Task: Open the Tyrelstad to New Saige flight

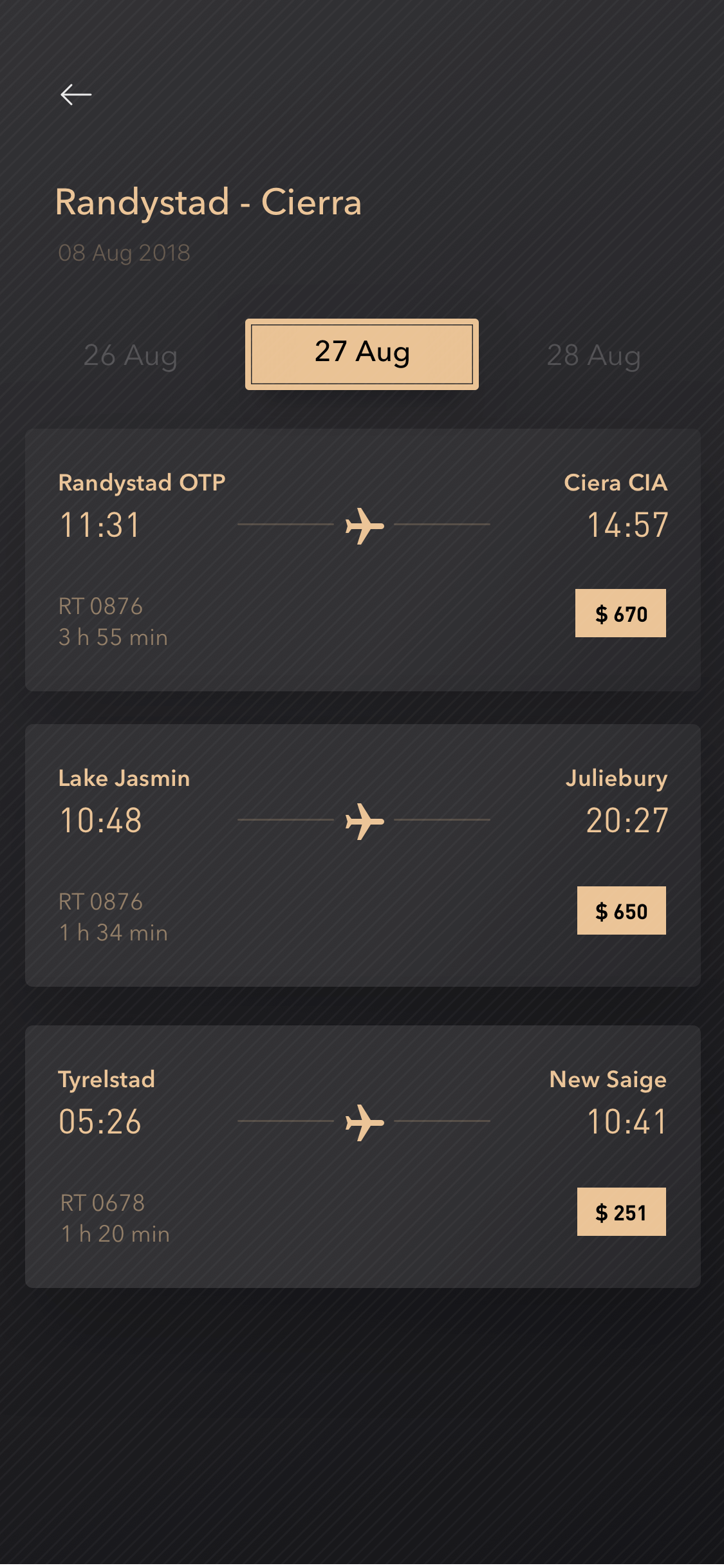Action: [x=363, y=1157]
